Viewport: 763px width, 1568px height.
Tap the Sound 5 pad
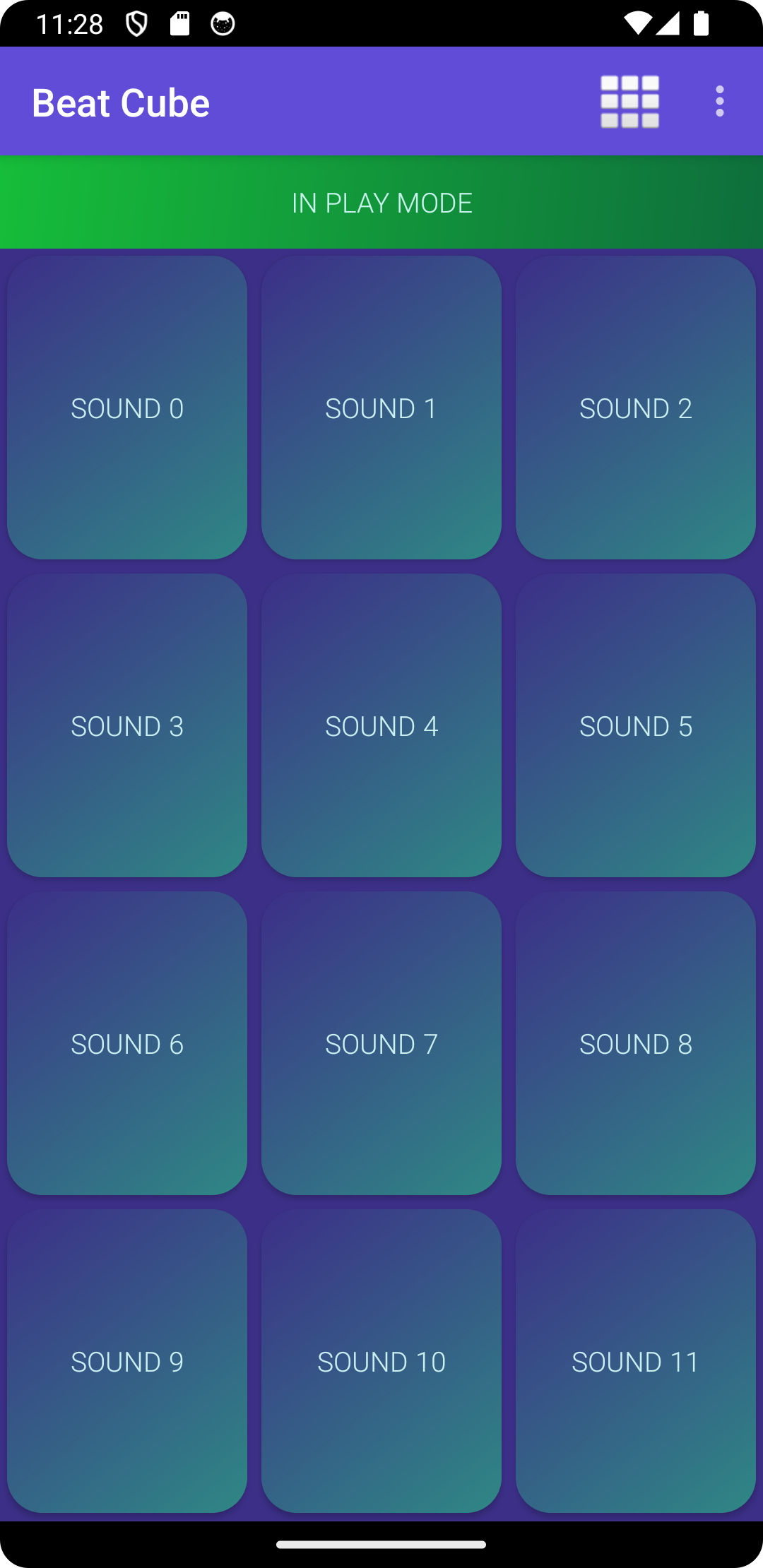(635, 725)
